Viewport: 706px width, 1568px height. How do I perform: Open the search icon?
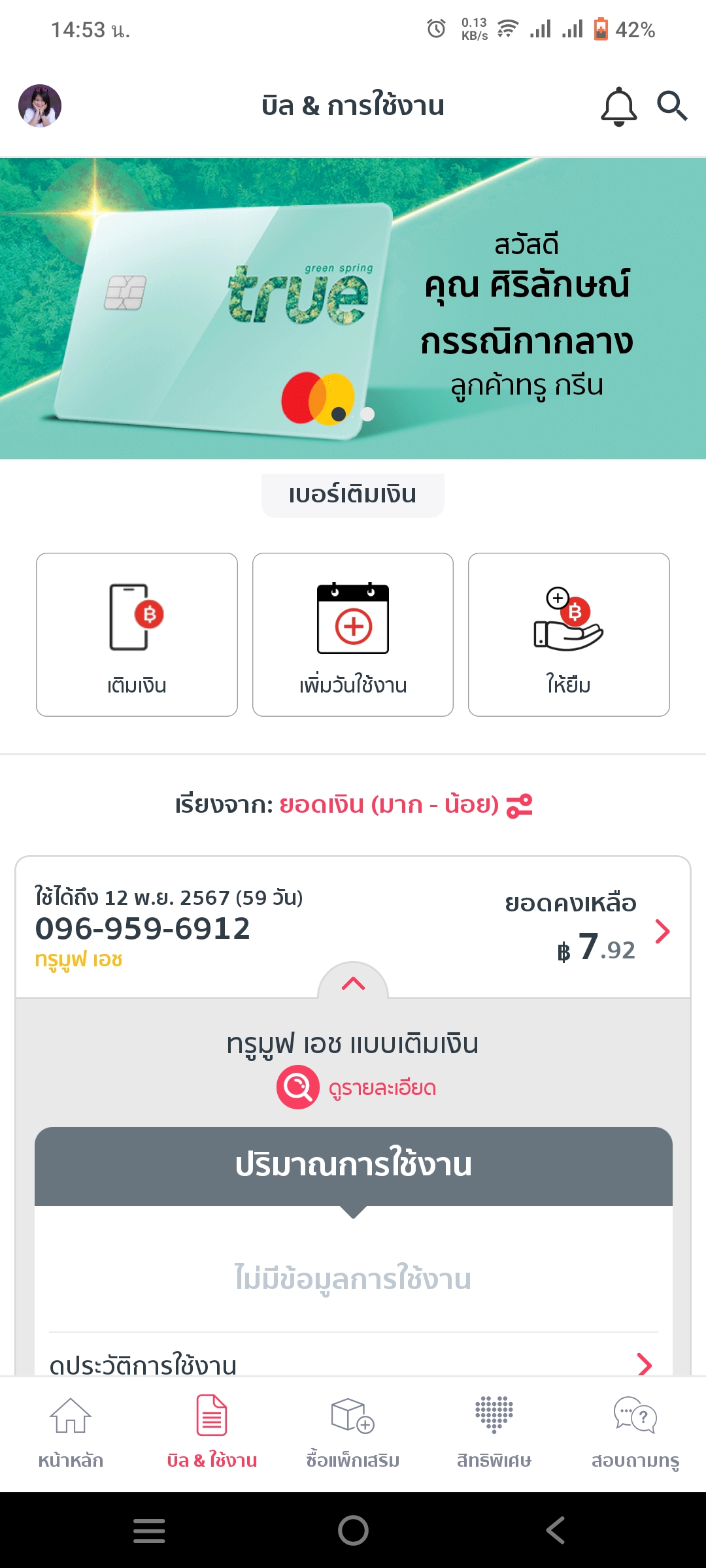click(x=672, y=106)
